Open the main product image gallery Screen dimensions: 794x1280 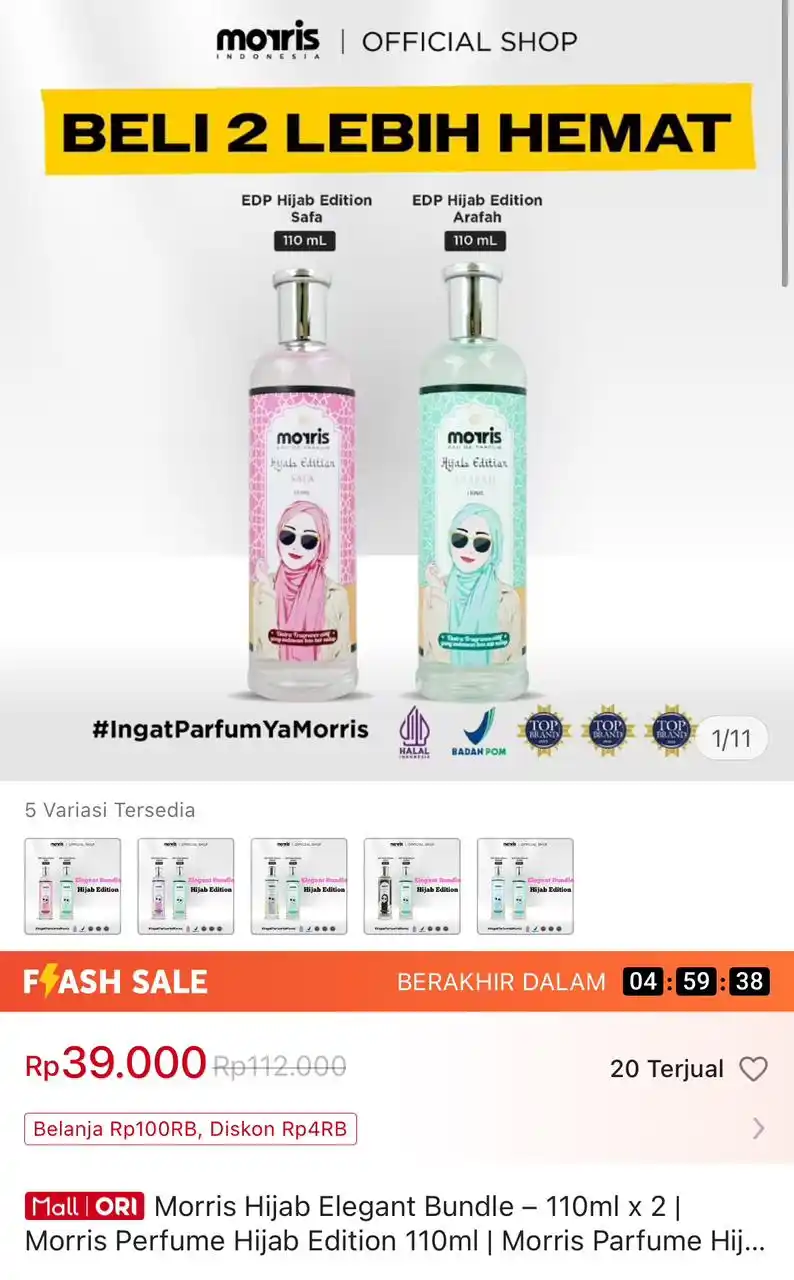coord(397,450)
